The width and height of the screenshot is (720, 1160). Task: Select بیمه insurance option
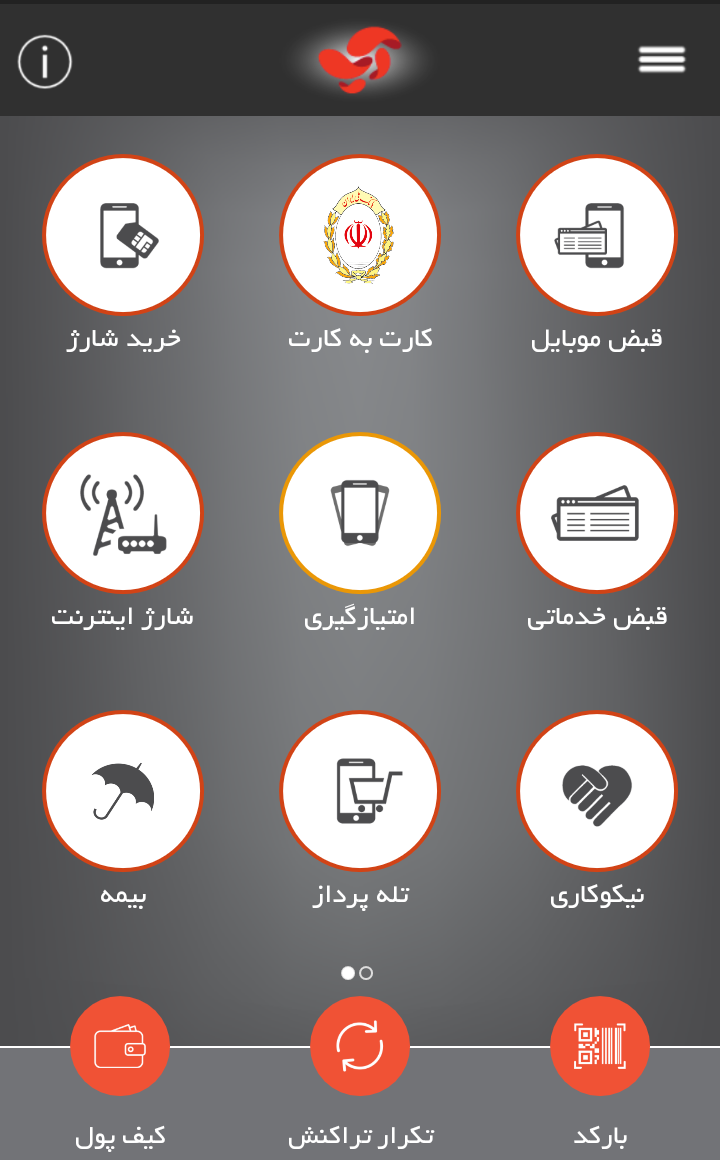click(123, 791)
